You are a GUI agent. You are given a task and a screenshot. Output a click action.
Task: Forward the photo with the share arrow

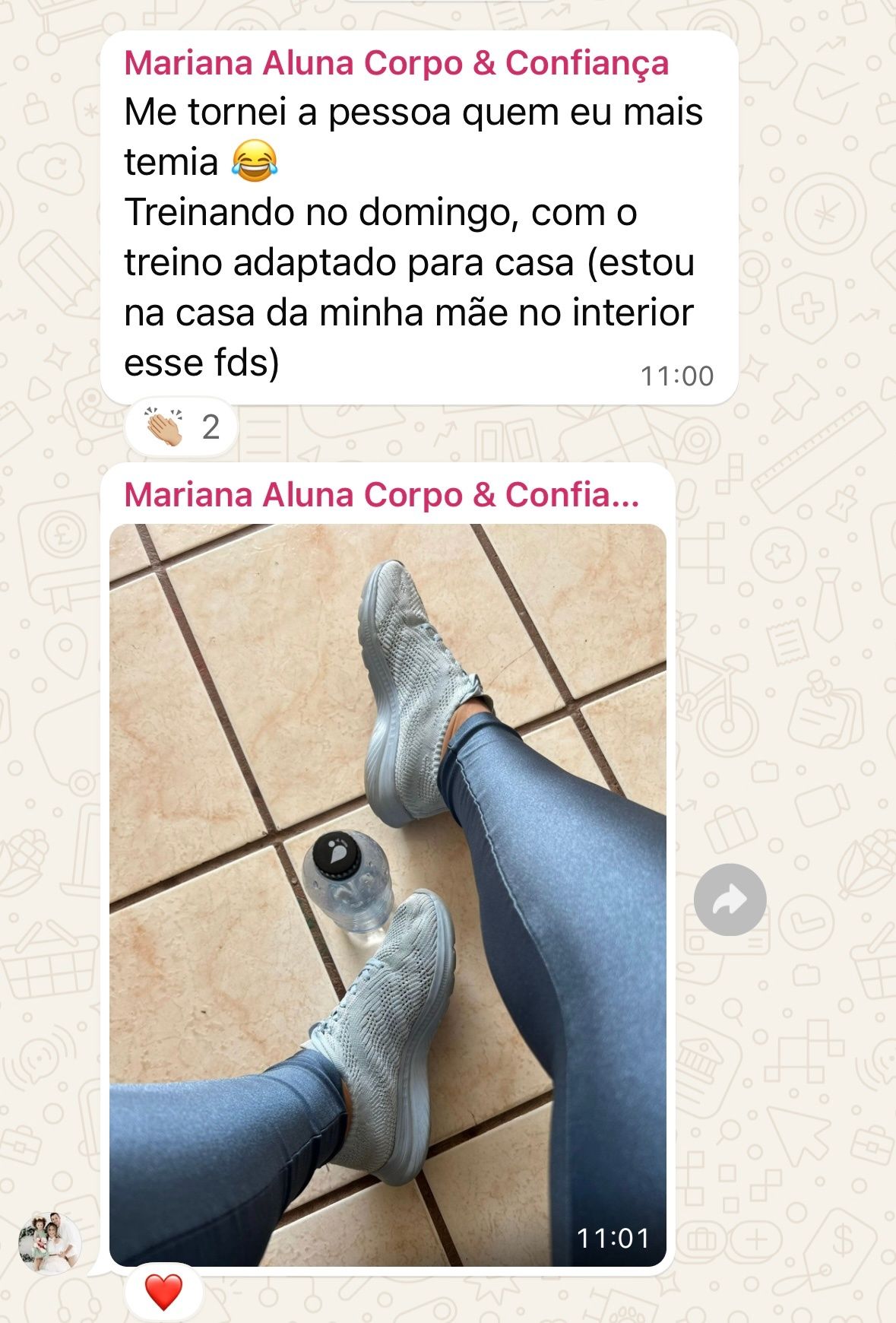(x=730, y=899)
